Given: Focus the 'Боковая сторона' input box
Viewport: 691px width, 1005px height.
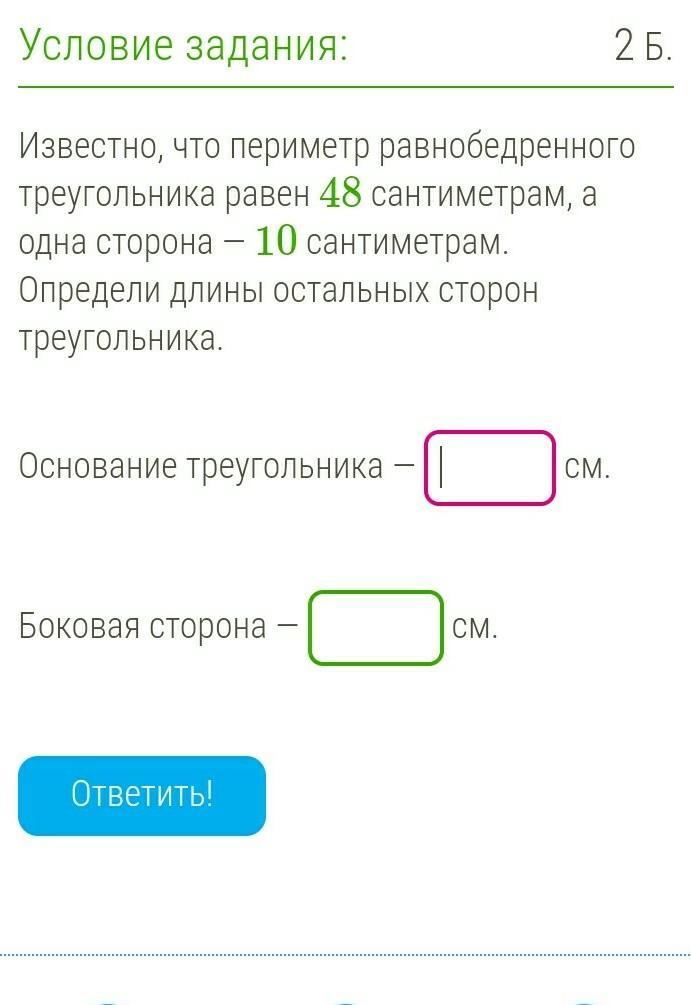Looking at the screenshot, I should pos(376,628).
